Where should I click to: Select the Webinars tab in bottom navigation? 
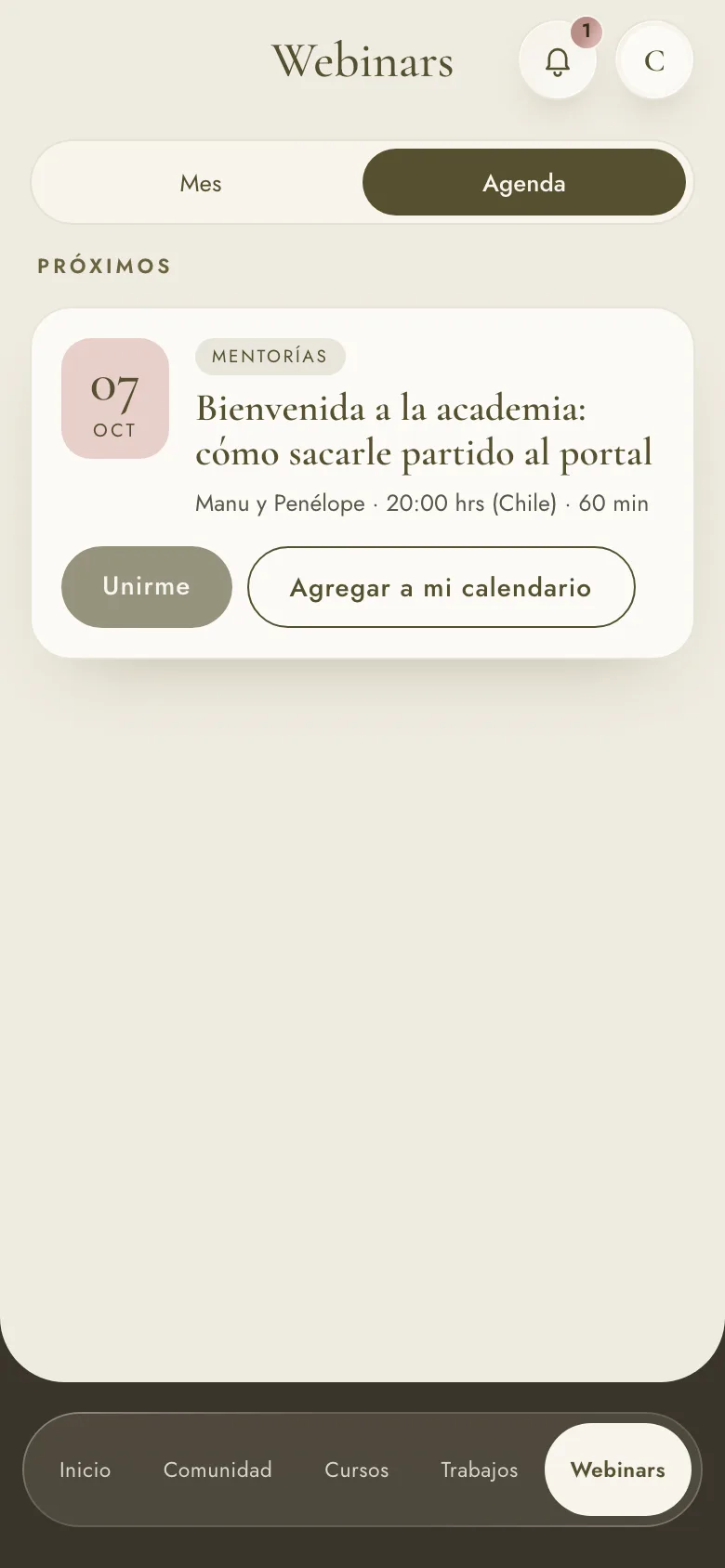(x=618, y=1470)
